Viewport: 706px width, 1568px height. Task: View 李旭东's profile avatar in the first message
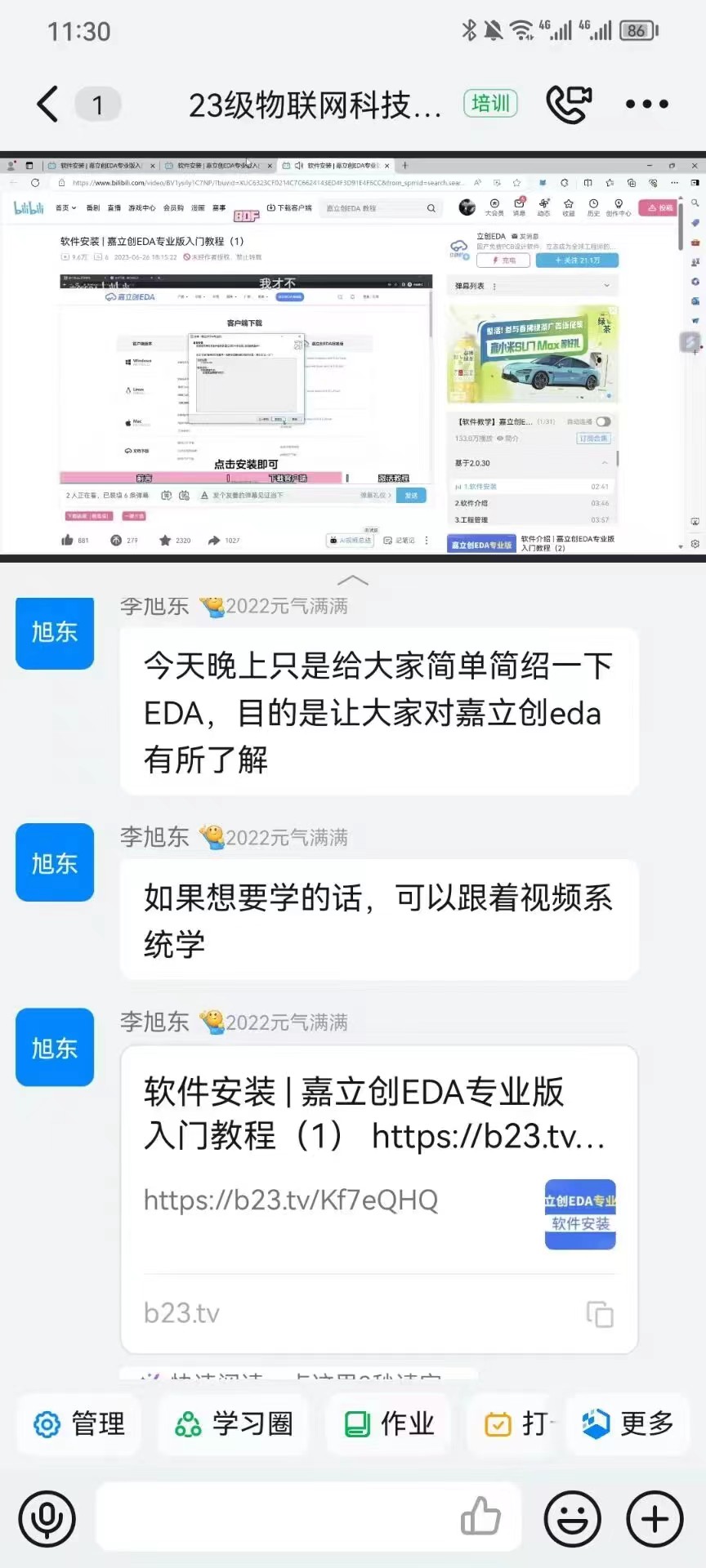[x=55, y=630]
